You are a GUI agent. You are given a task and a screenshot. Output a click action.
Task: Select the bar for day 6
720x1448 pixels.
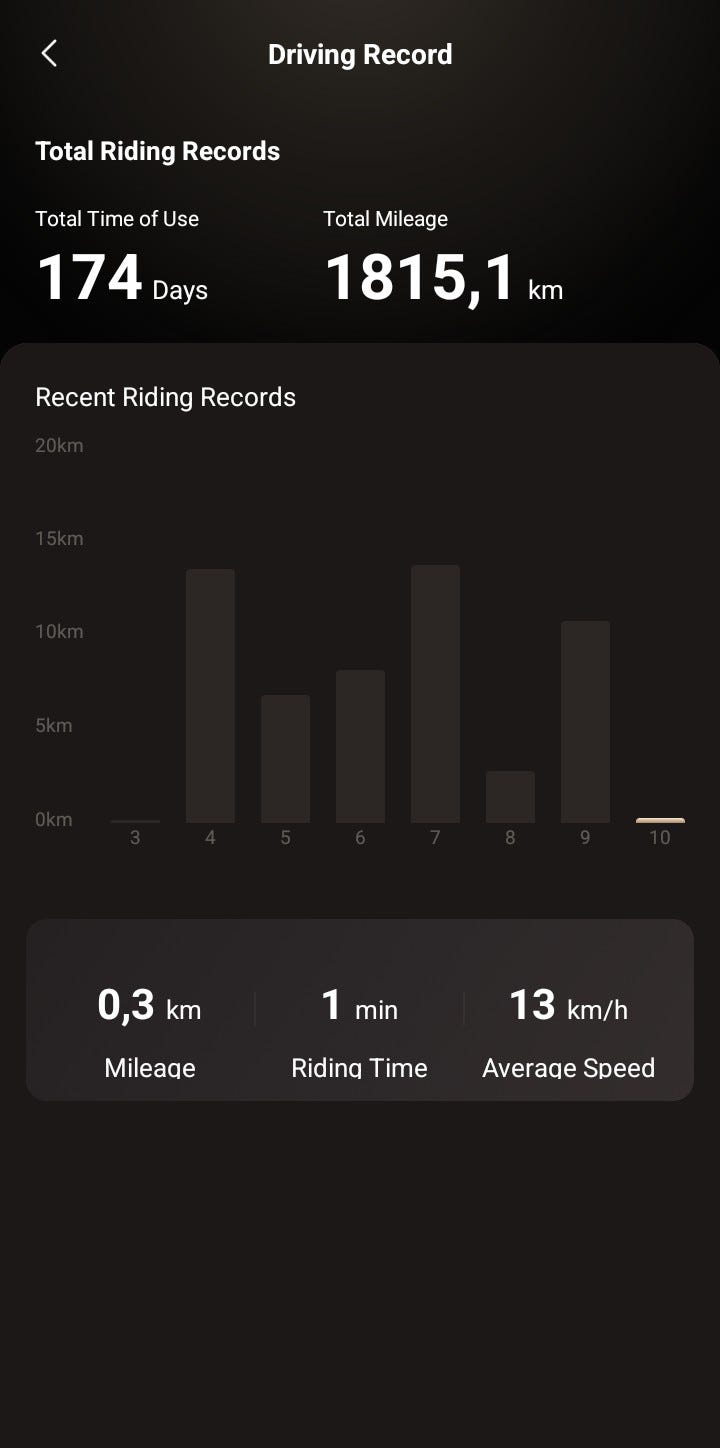pos(360,746)
